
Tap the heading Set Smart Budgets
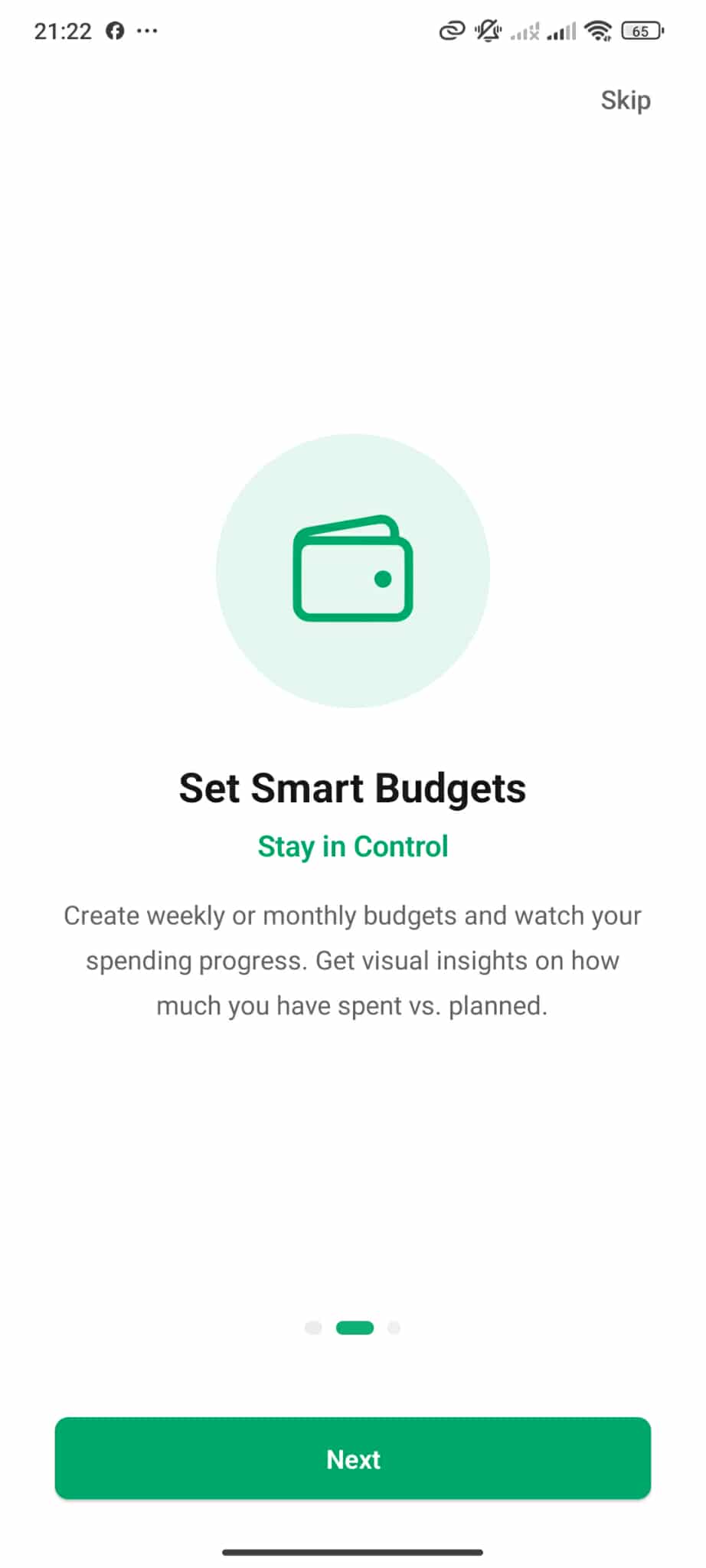[353, 788]
